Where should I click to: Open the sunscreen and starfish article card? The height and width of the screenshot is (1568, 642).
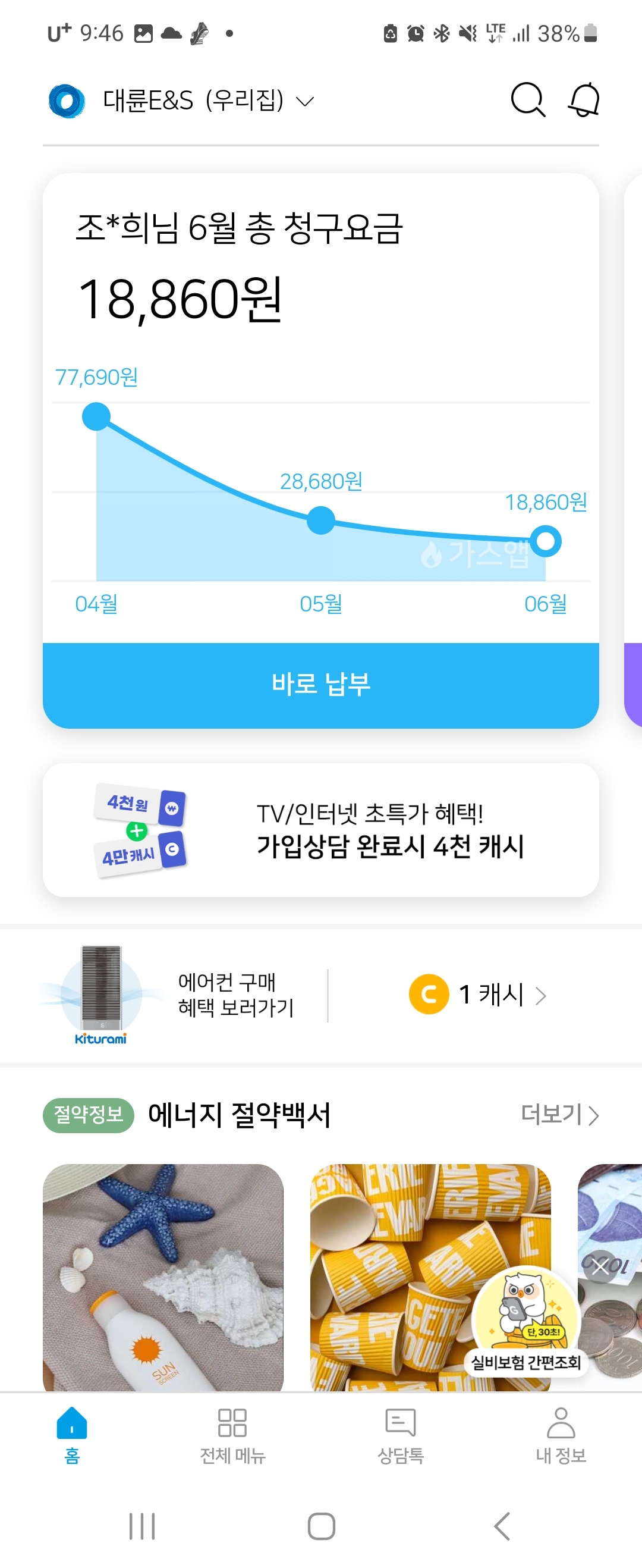162,1277
